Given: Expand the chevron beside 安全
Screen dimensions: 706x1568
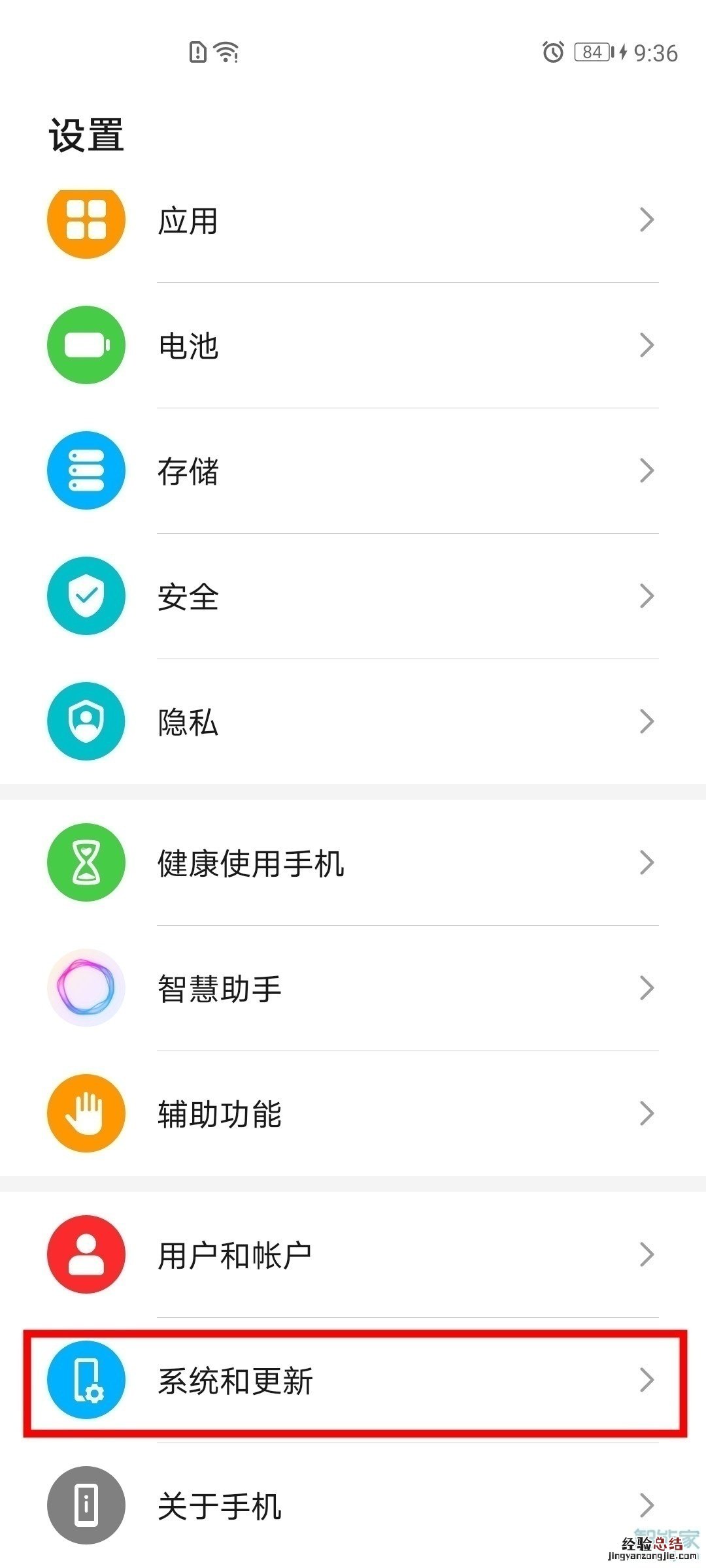Looking at the screenshot, I should [646, 595].
